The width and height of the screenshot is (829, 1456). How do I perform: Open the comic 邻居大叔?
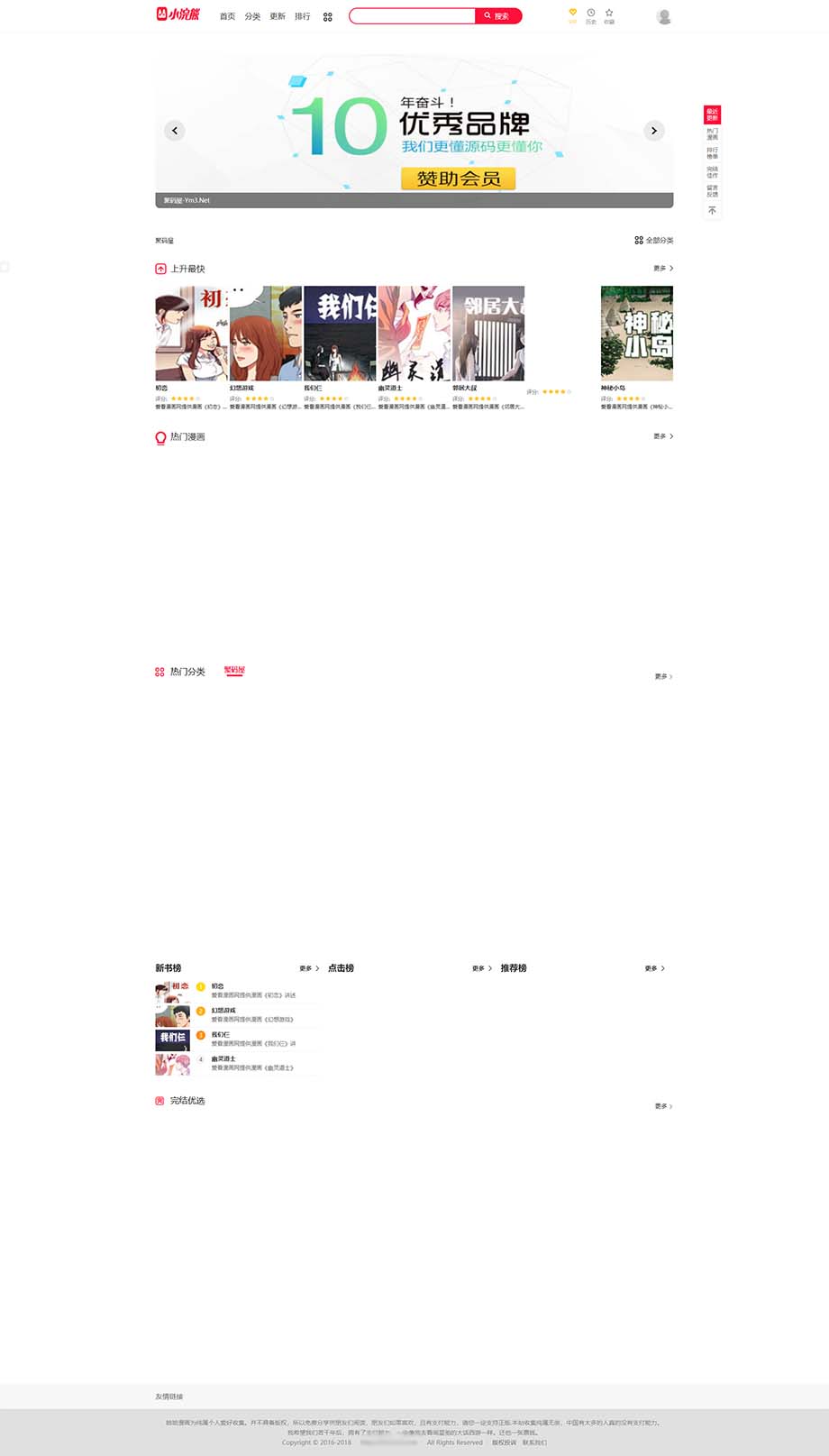coord(488,334)
